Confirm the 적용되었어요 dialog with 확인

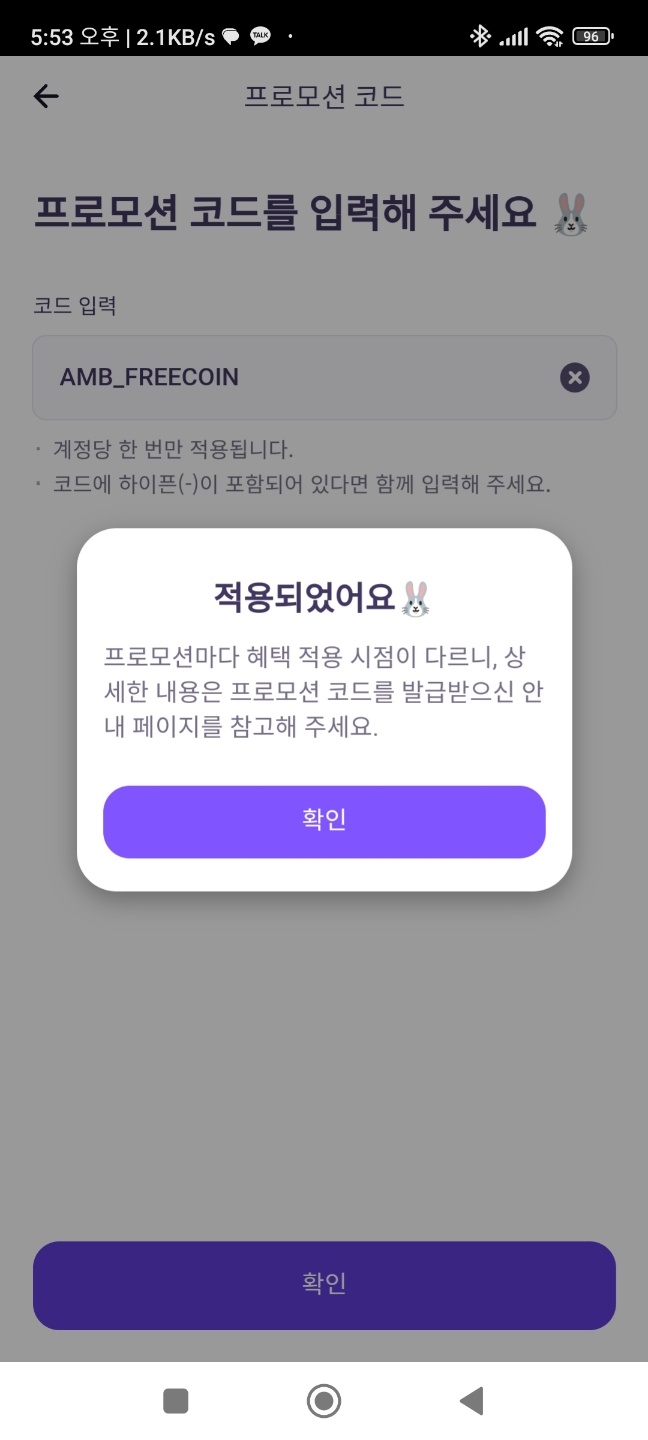(324, 821)
